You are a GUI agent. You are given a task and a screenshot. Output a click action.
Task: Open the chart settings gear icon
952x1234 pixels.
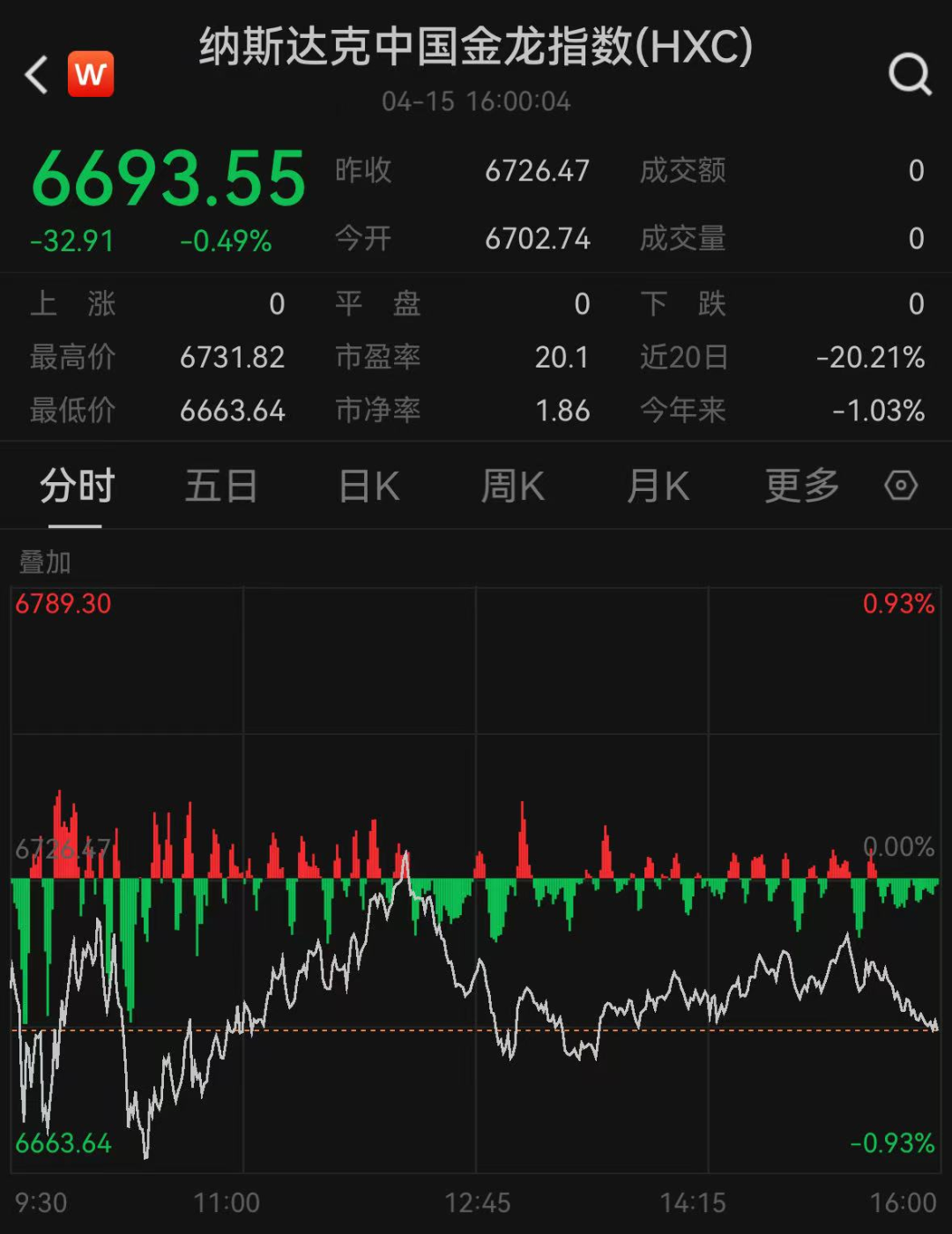900,486
